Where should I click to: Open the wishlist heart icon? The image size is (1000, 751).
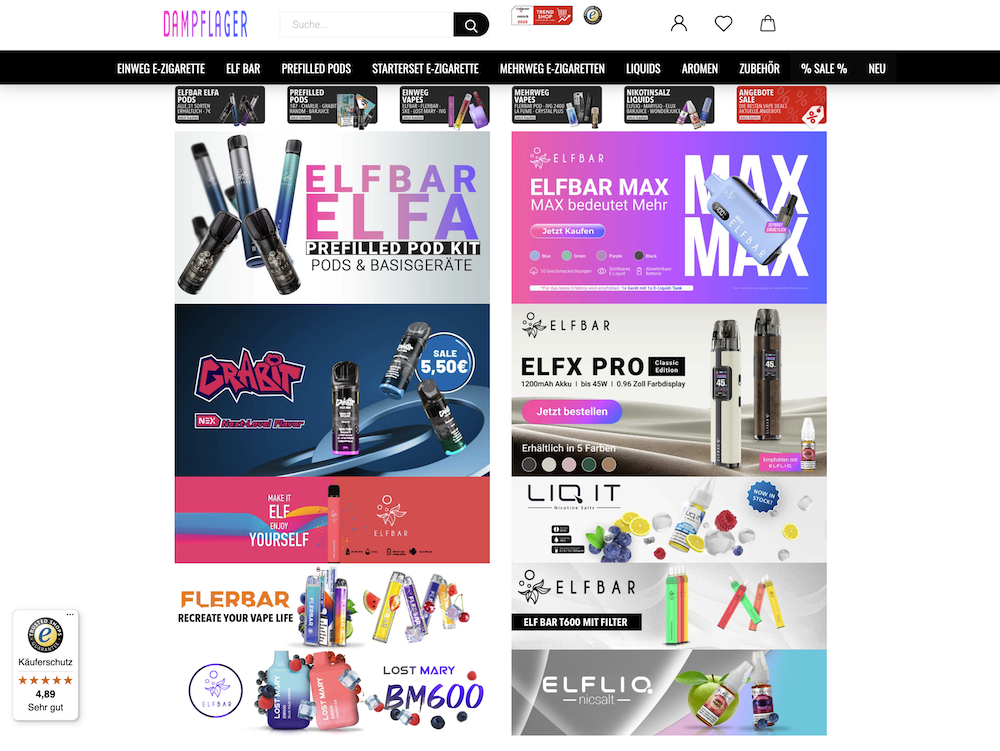pos(723,23)
